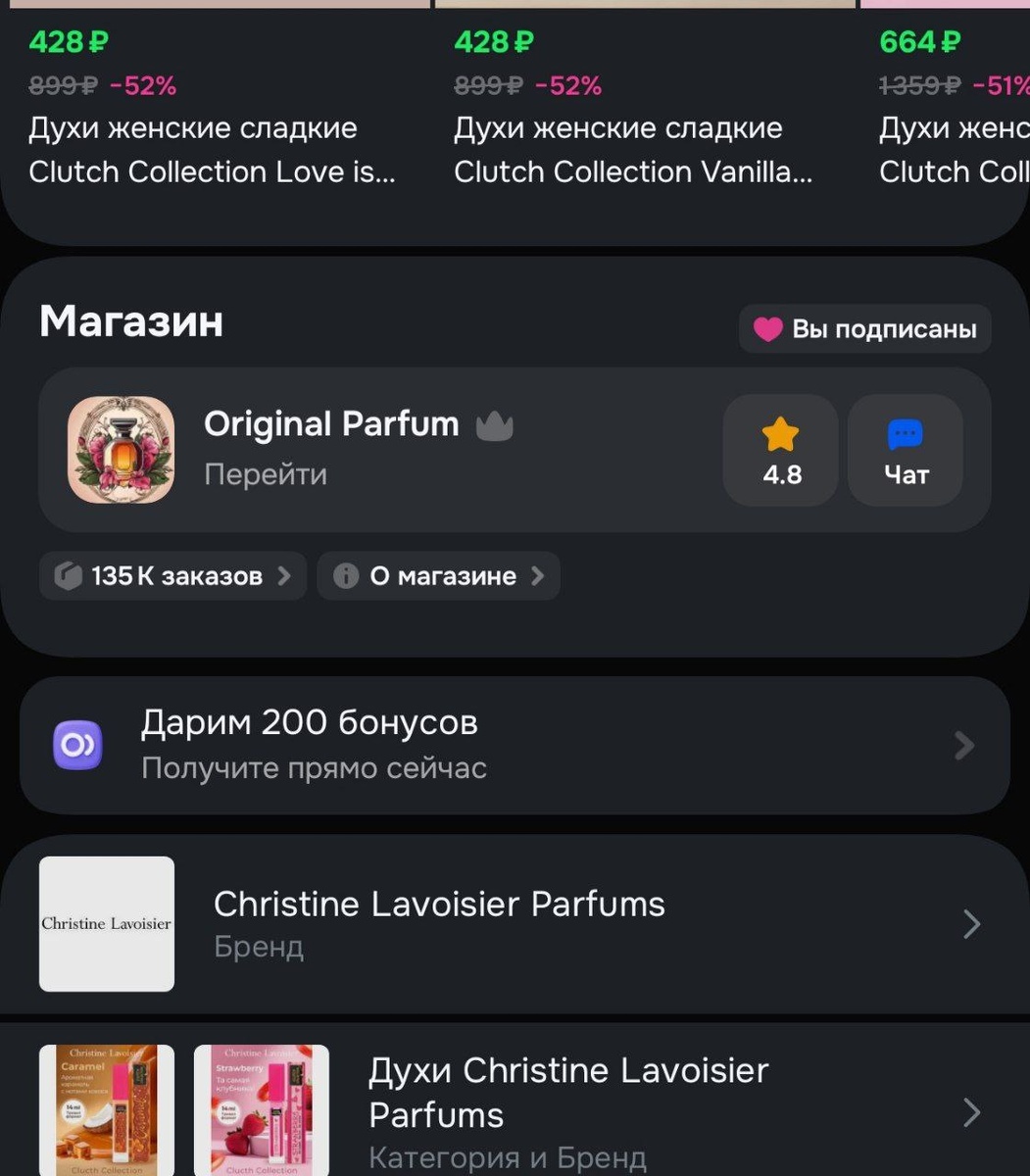1030x1176 pixels.
Task: Tap the crown icon beside Original Parfum name
Action: (495, 423)
